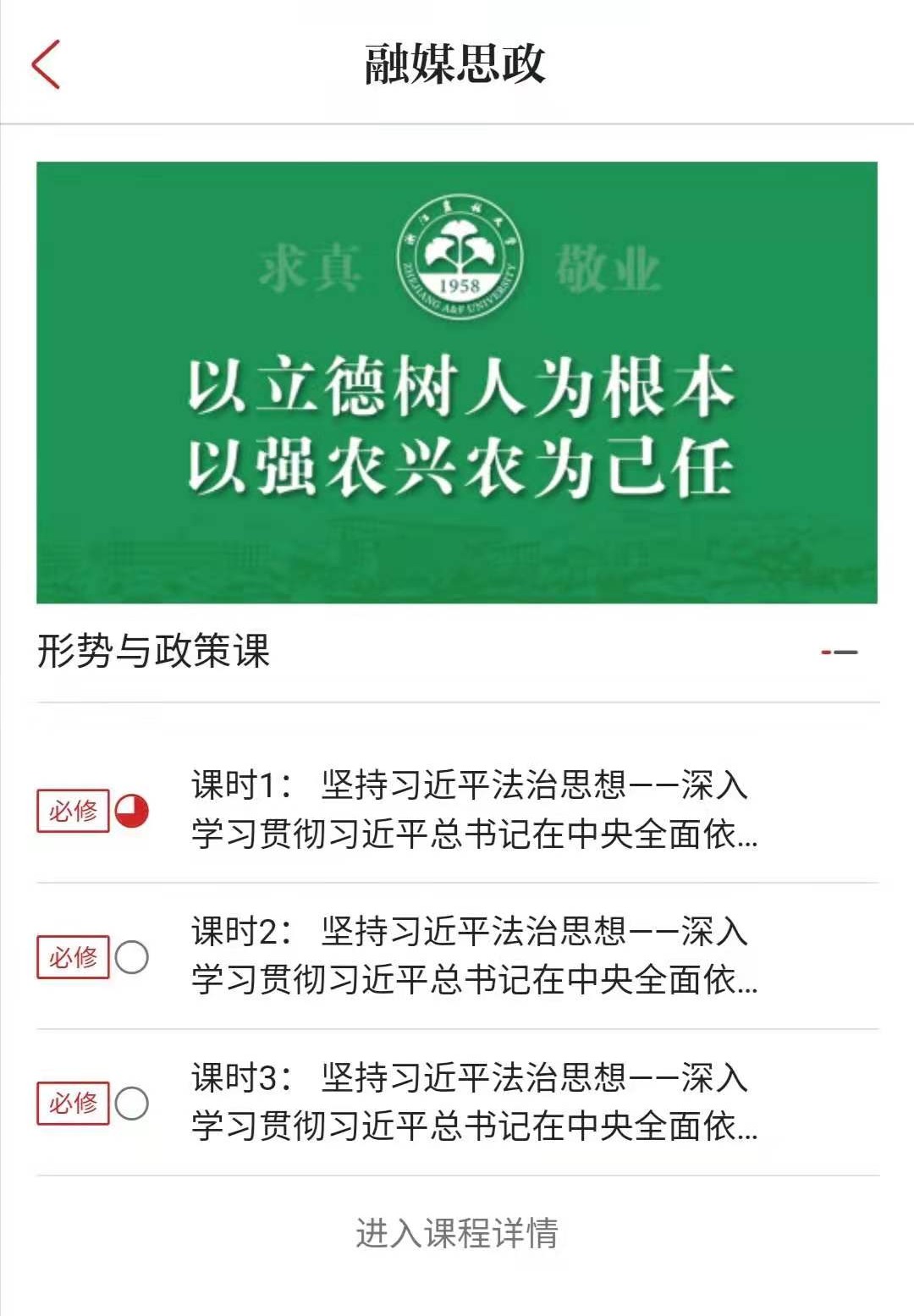This screenshot has width=914, height=1316.
Task: Click the 必修 badge beside 课时1
Action: (x=72, y=812)
